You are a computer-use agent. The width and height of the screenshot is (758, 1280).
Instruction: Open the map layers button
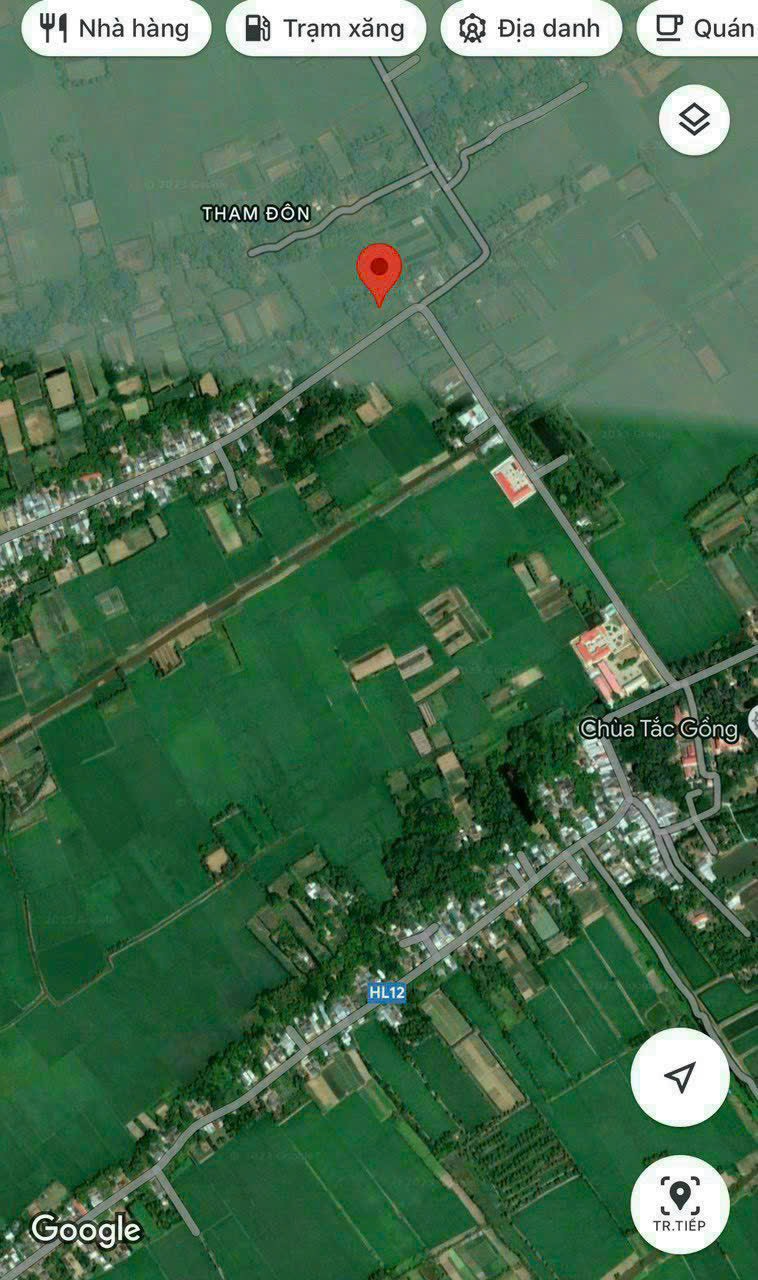pos(694,120)
